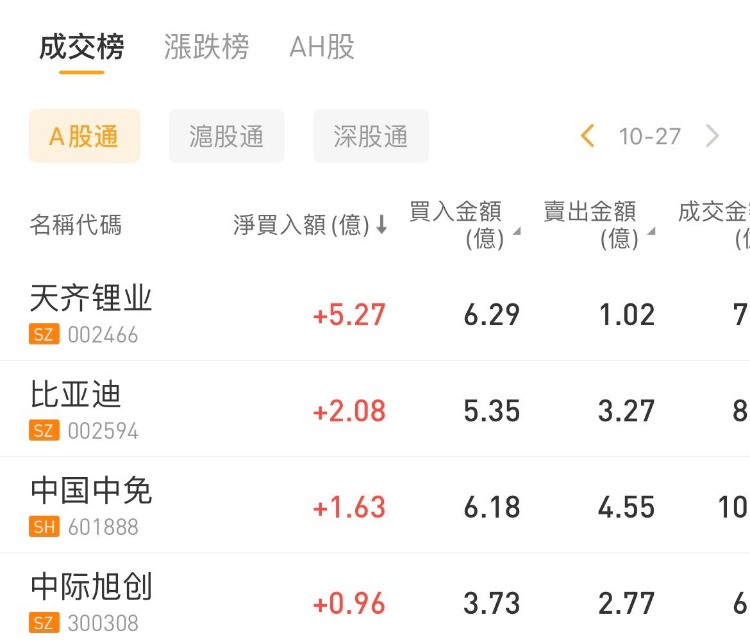Switch to the AH股 tab
This screenshot has width=750, height=642.
tap(321, 47)
